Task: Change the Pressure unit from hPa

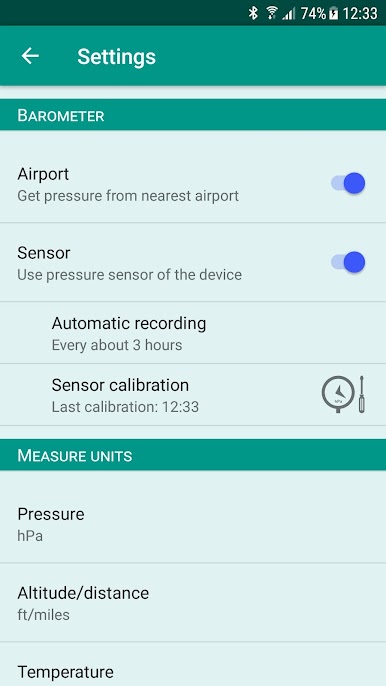Action: click(193, 523)
